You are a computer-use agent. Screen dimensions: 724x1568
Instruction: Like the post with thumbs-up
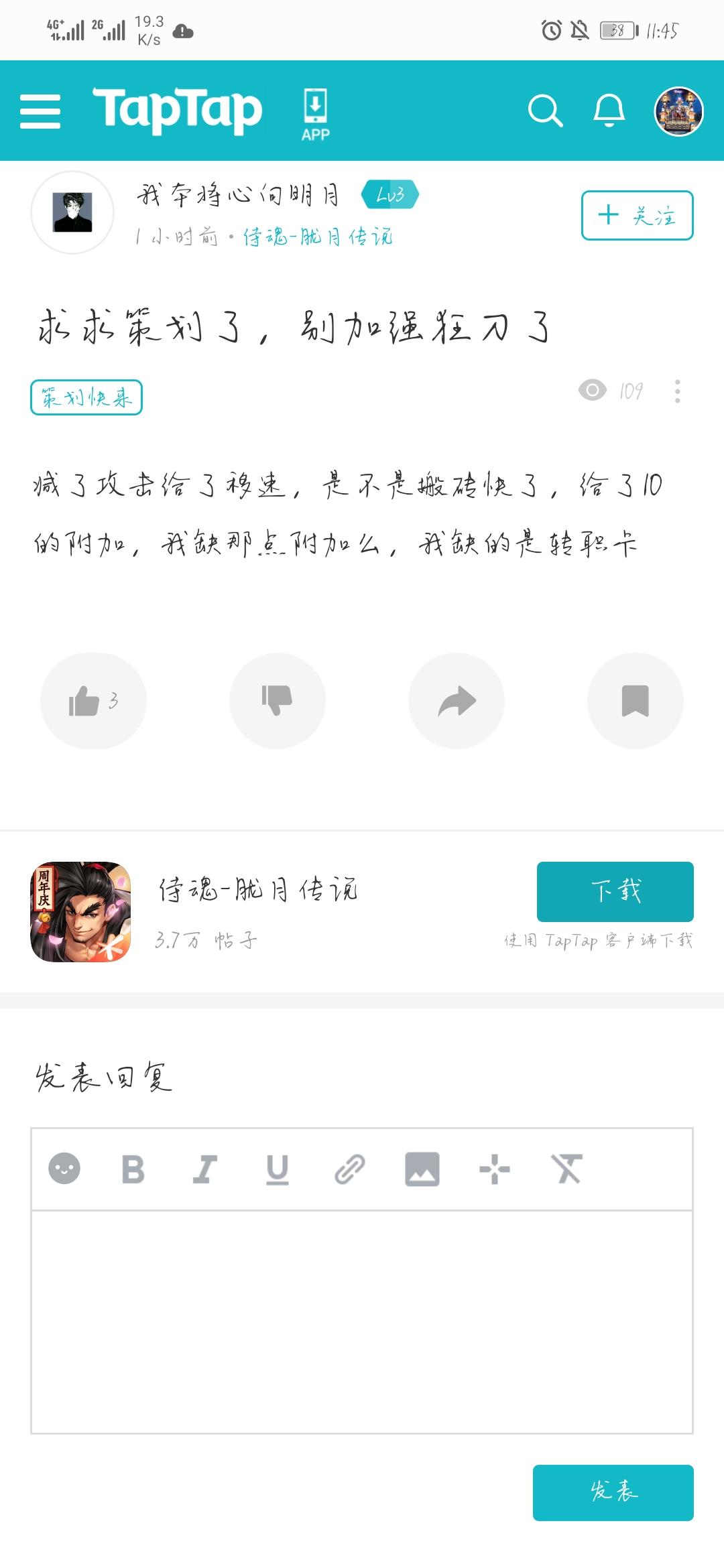point(93,701)
